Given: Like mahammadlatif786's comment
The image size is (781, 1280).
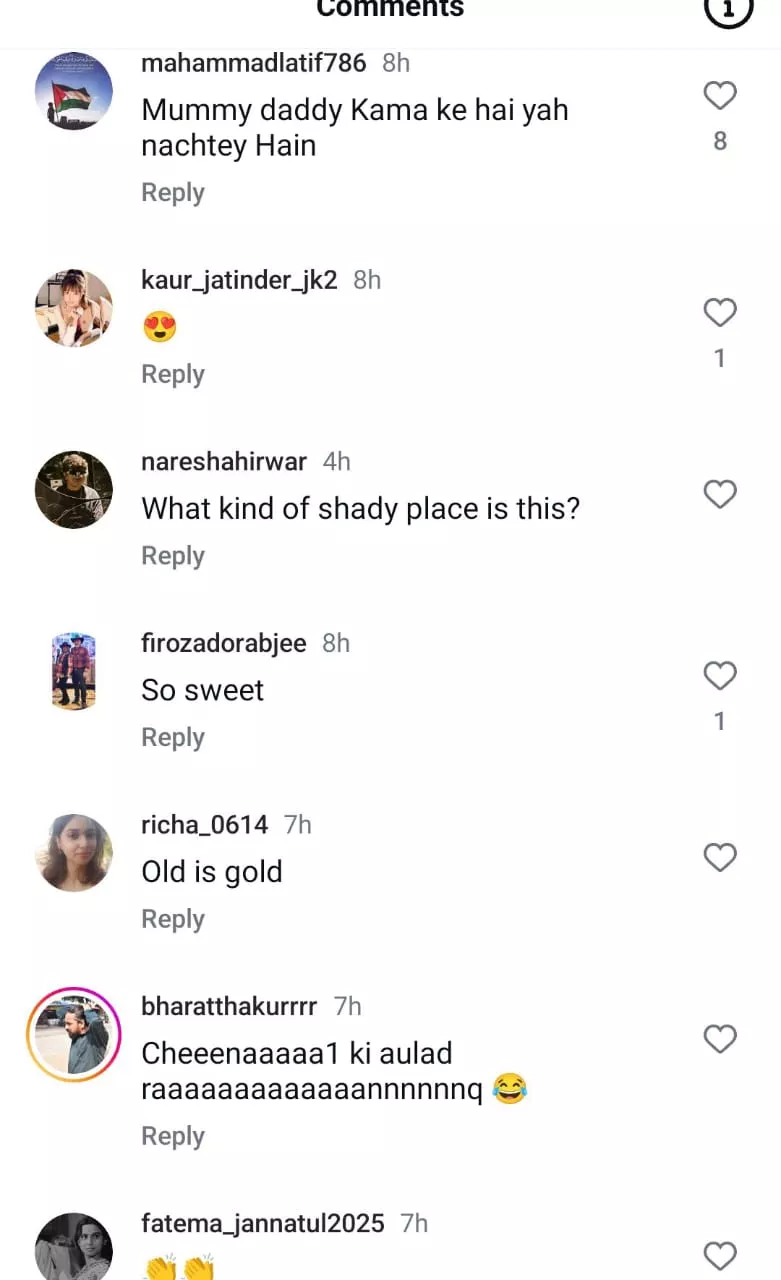Looking at the screenshot, I should [x=720, y=96].
